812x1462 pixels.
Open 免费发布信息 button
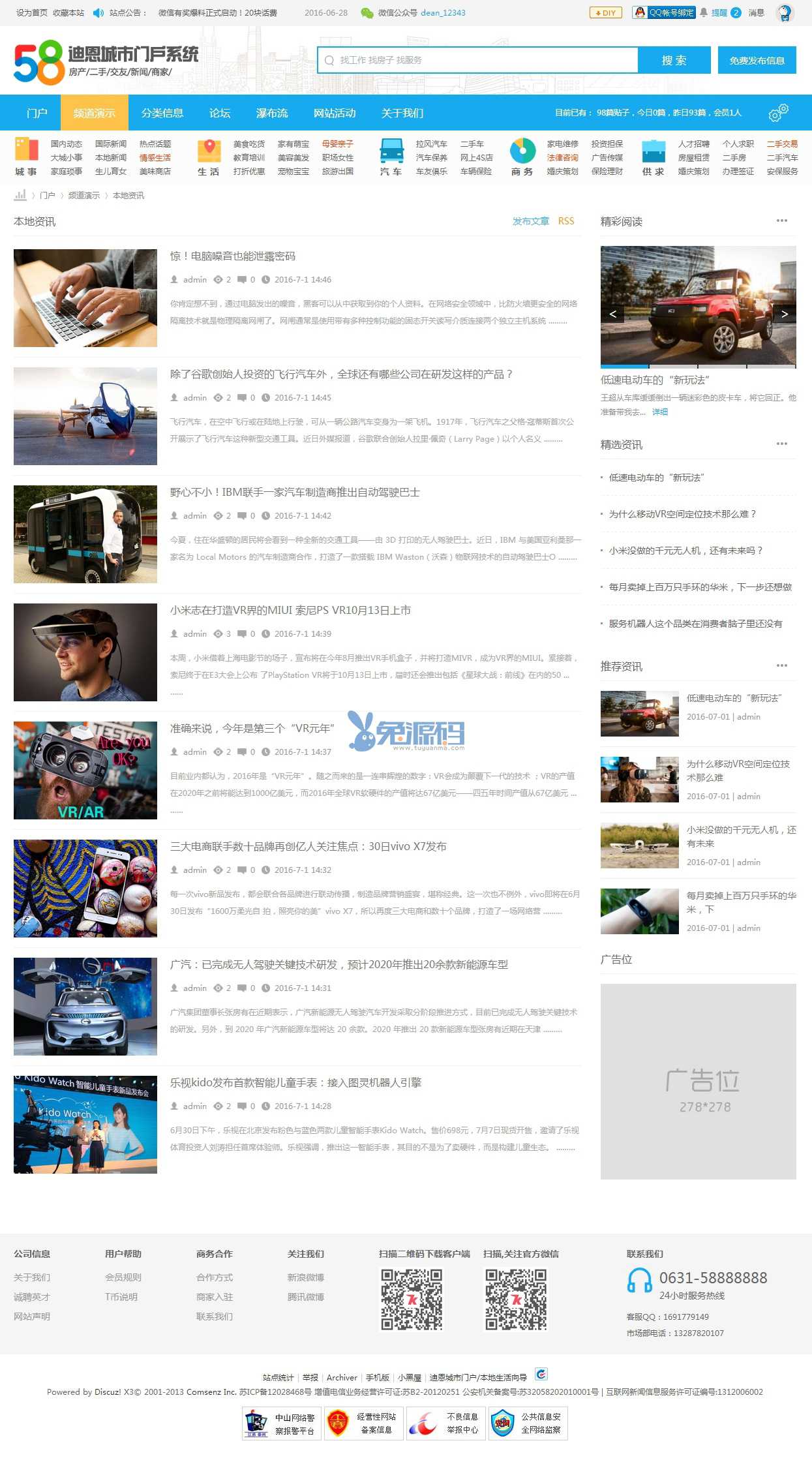click(757, 60)
